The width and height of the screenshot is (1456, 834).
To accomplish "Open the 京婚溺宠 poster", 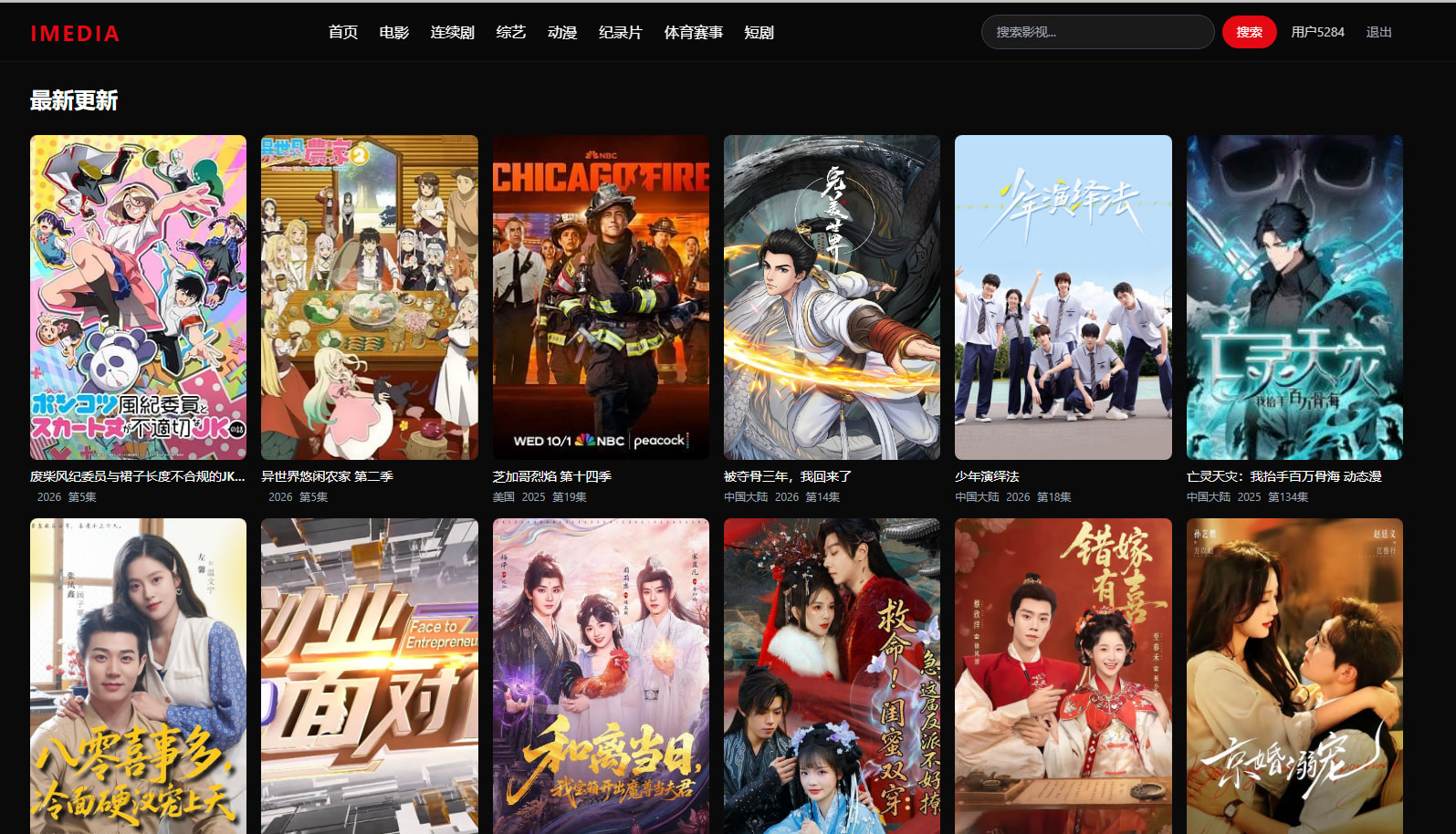I will 1294,676.
